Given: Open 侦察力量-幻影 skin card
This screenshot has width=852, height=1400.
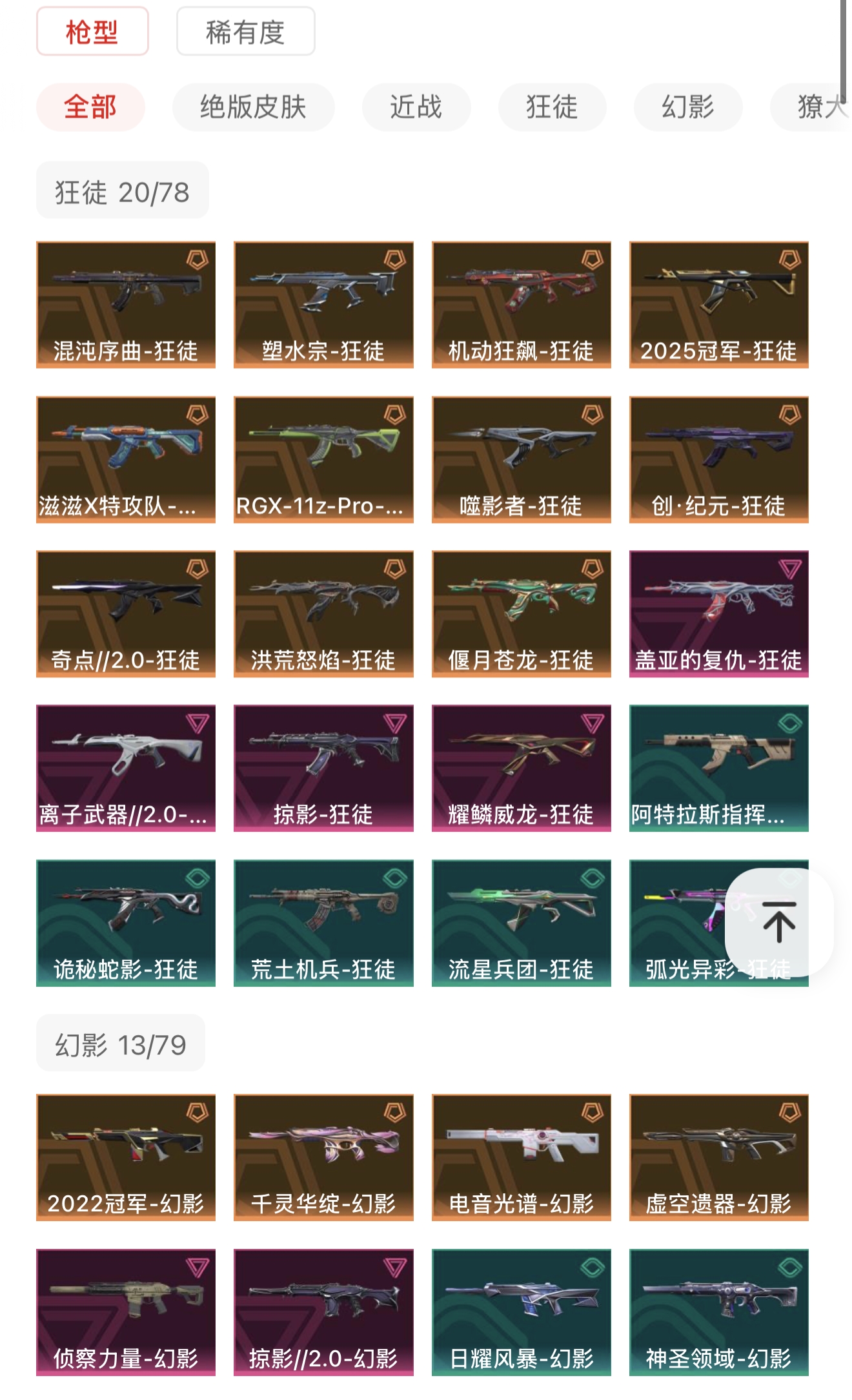Looking at the screenshot, I should pos(126,1312).
